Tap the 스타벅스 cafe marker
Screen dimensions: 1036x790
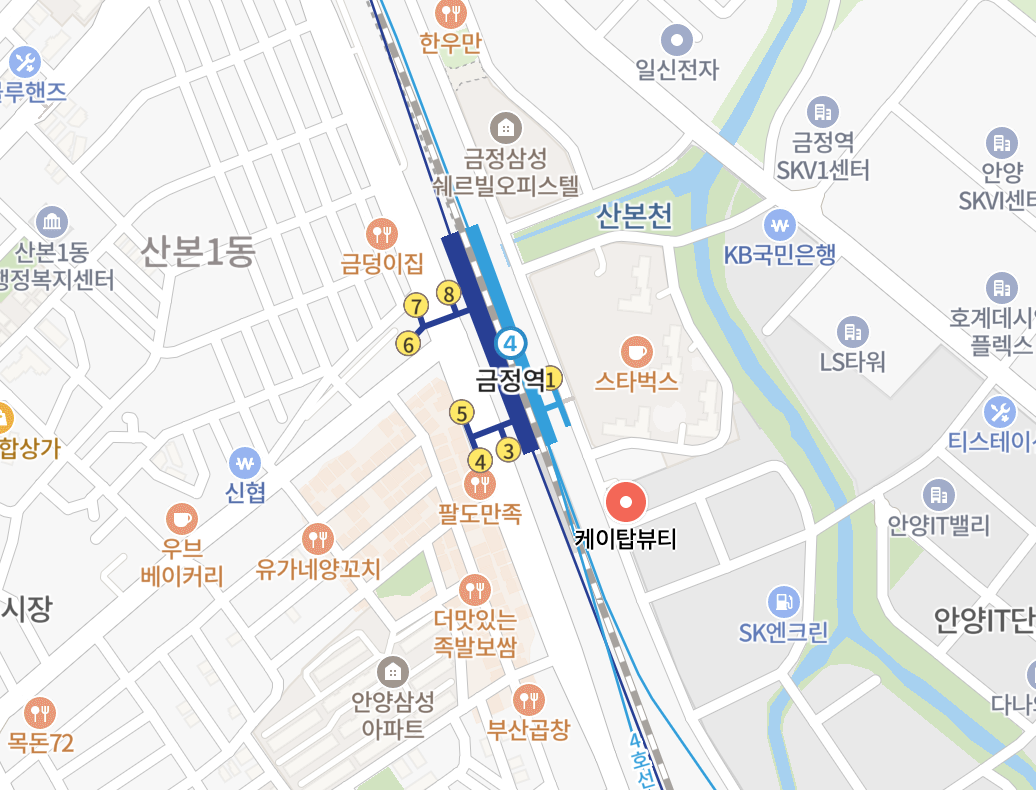[x=636, y=351]
